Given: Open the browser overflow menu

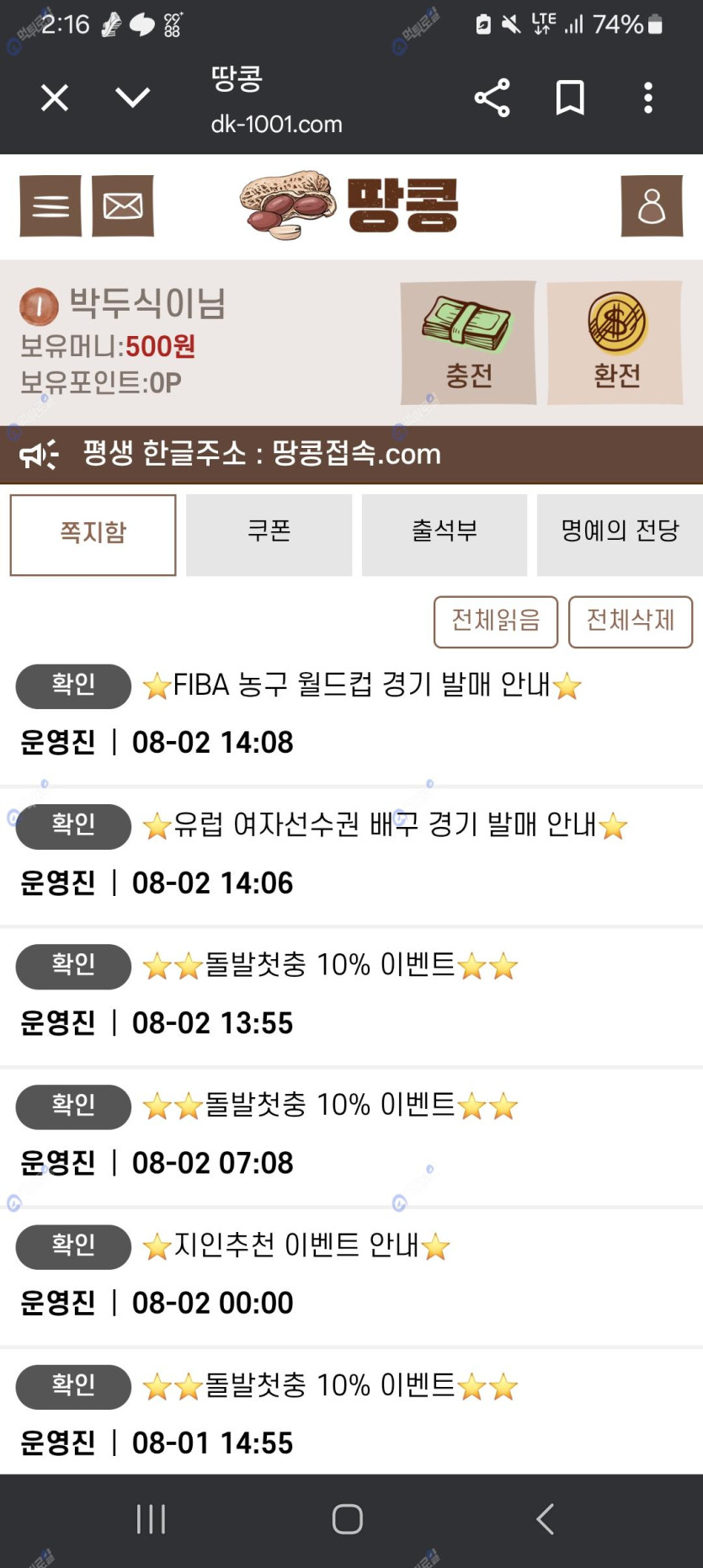Looking at the screenshot, I should pos(647,99).
